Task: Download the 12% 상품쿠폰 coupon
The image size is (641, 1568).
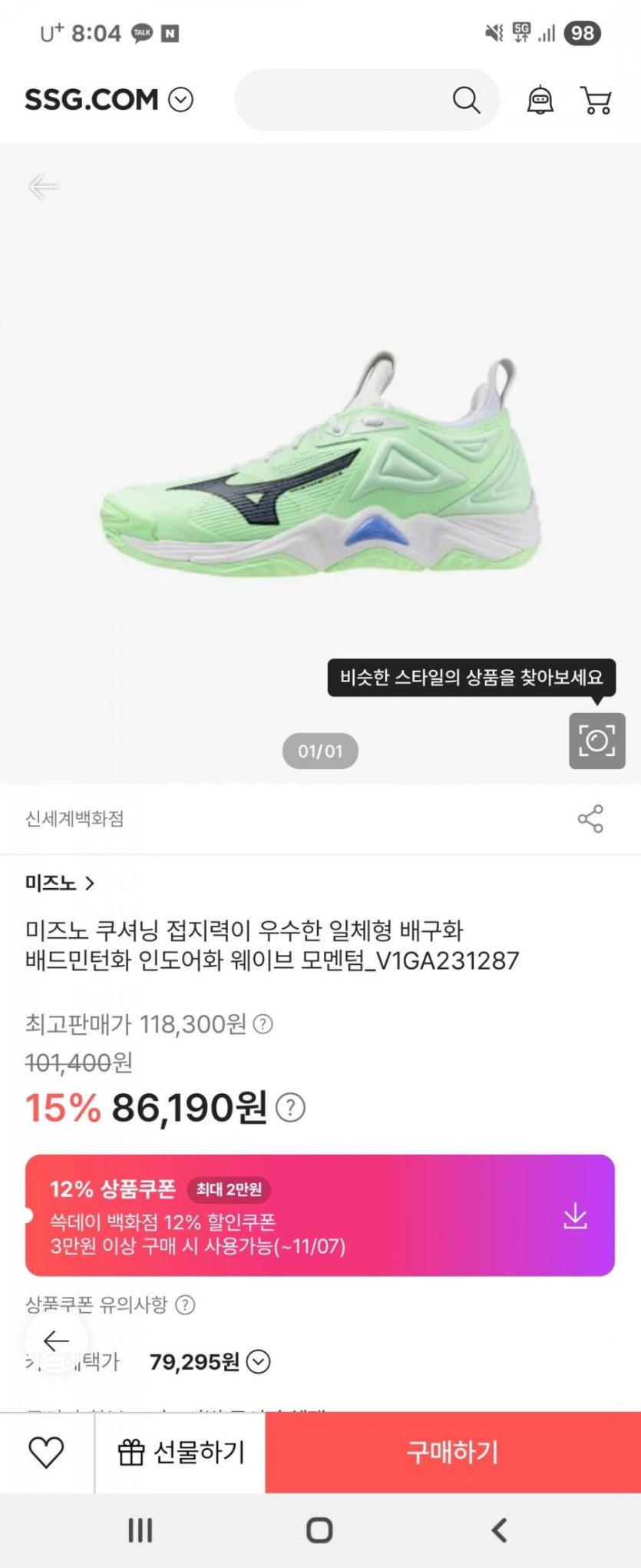Action: (x=575, y=1216)
